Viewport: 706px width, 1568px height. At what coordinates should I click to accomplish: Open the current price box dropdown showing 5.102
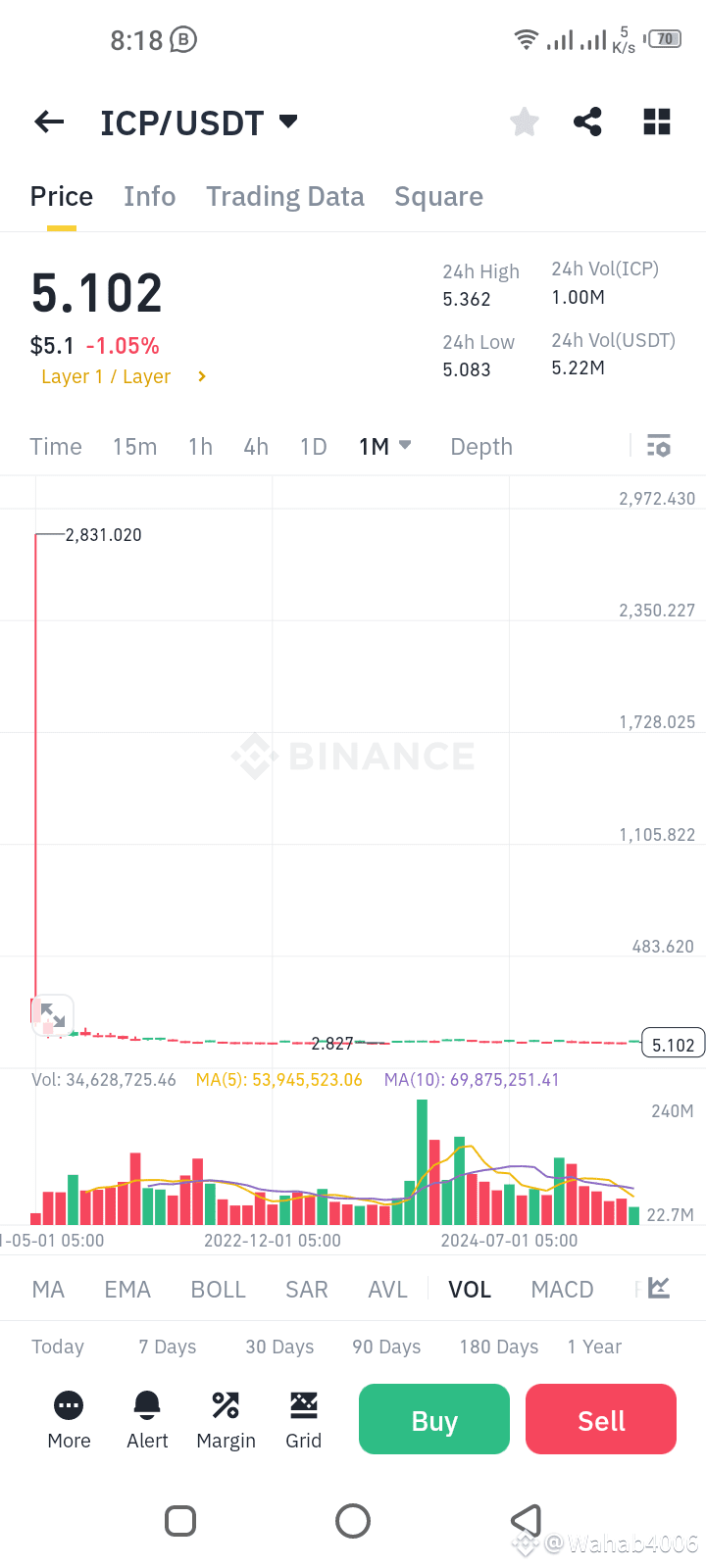coord(673,1045)
